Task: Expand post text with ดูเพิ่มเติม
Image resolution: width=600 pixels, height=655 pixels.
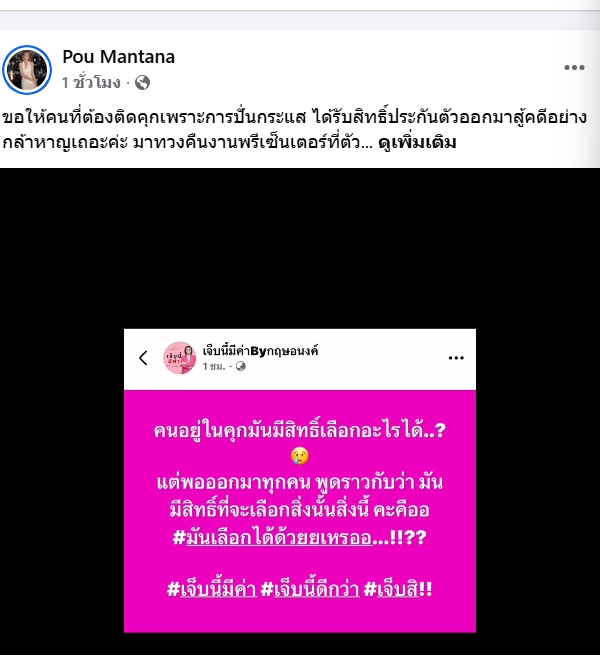Action: [417, 142]
